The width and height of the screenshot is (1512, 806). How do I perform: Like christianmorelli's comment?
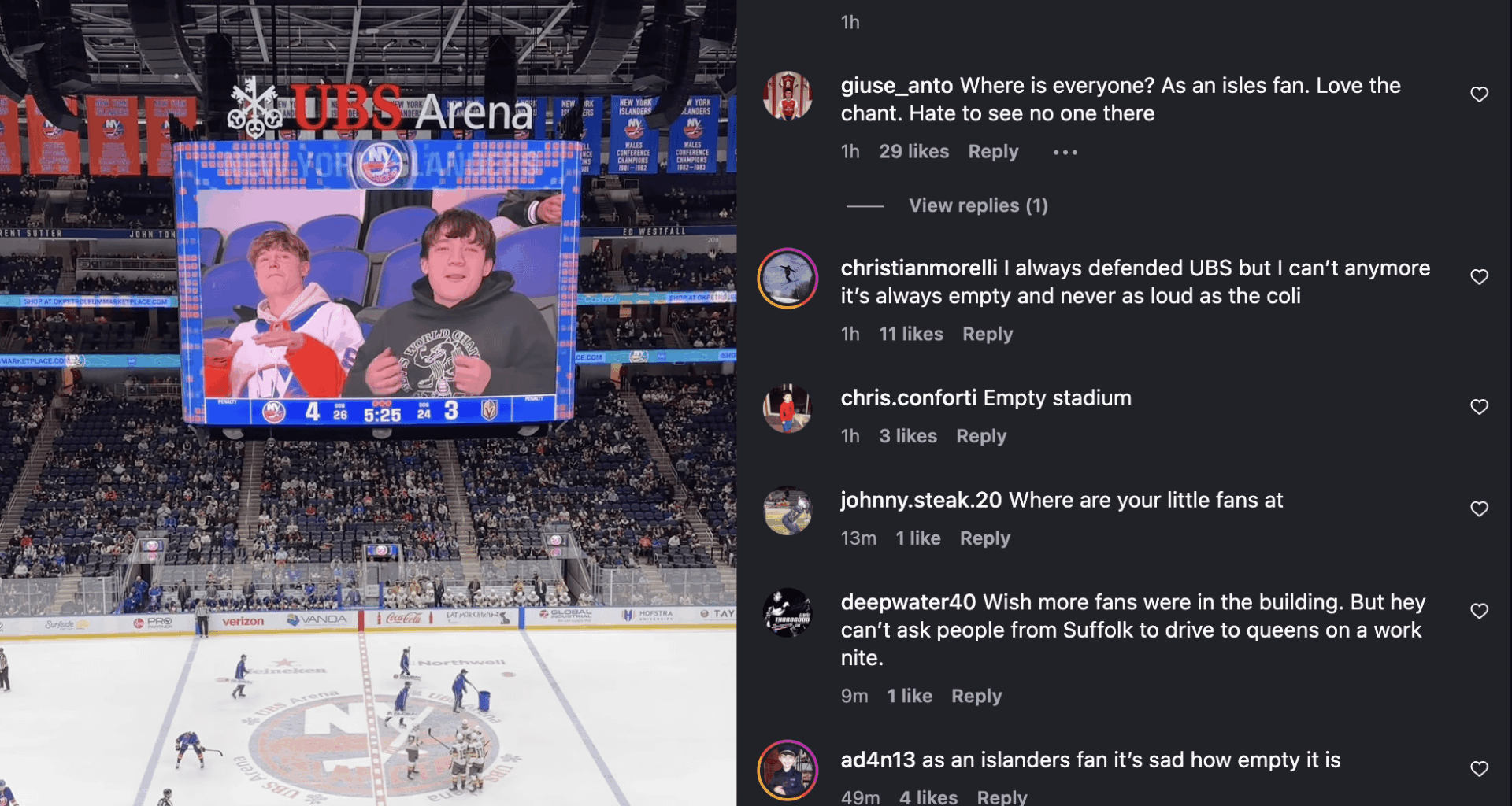(x=1479, y=277)
